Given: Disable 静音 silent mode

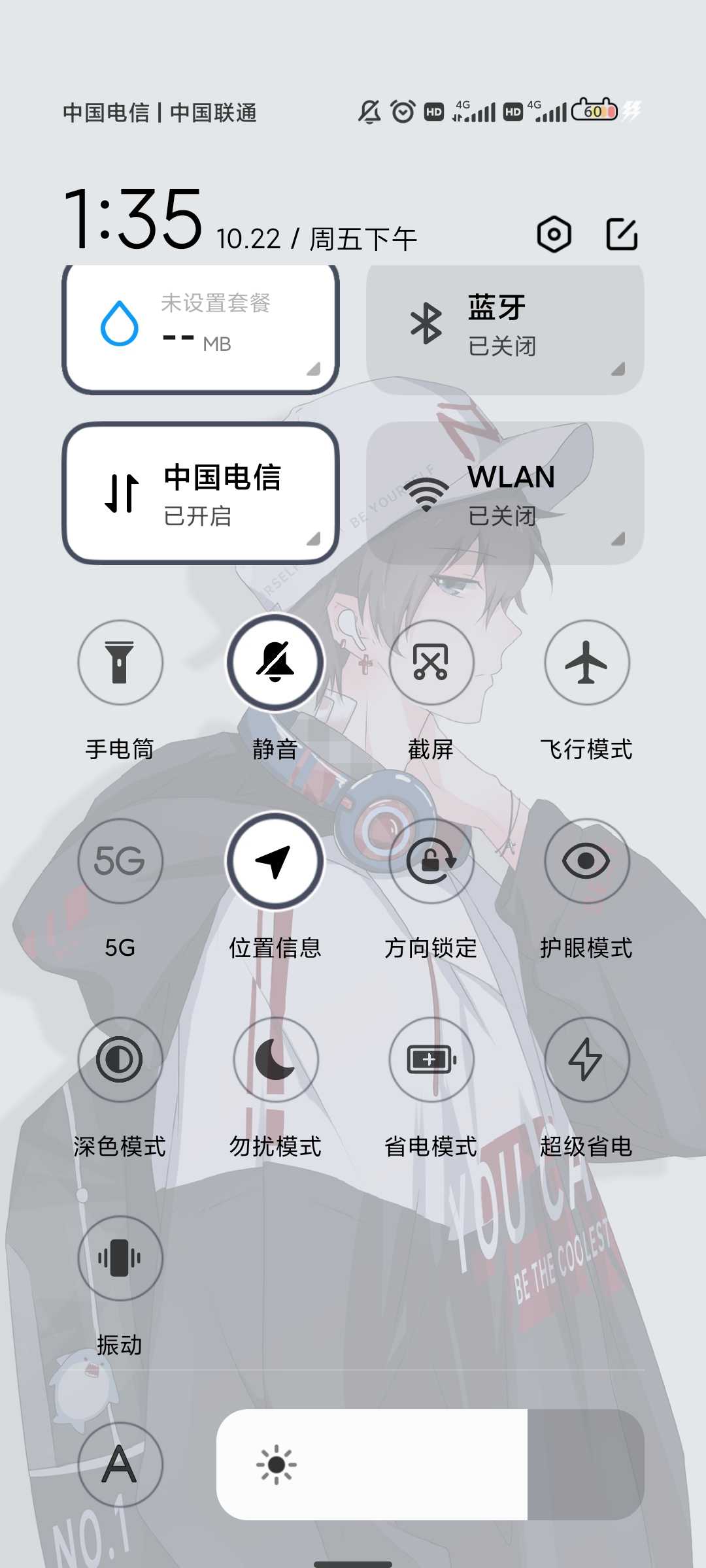Looking at the screenshot, I should 275,662.
